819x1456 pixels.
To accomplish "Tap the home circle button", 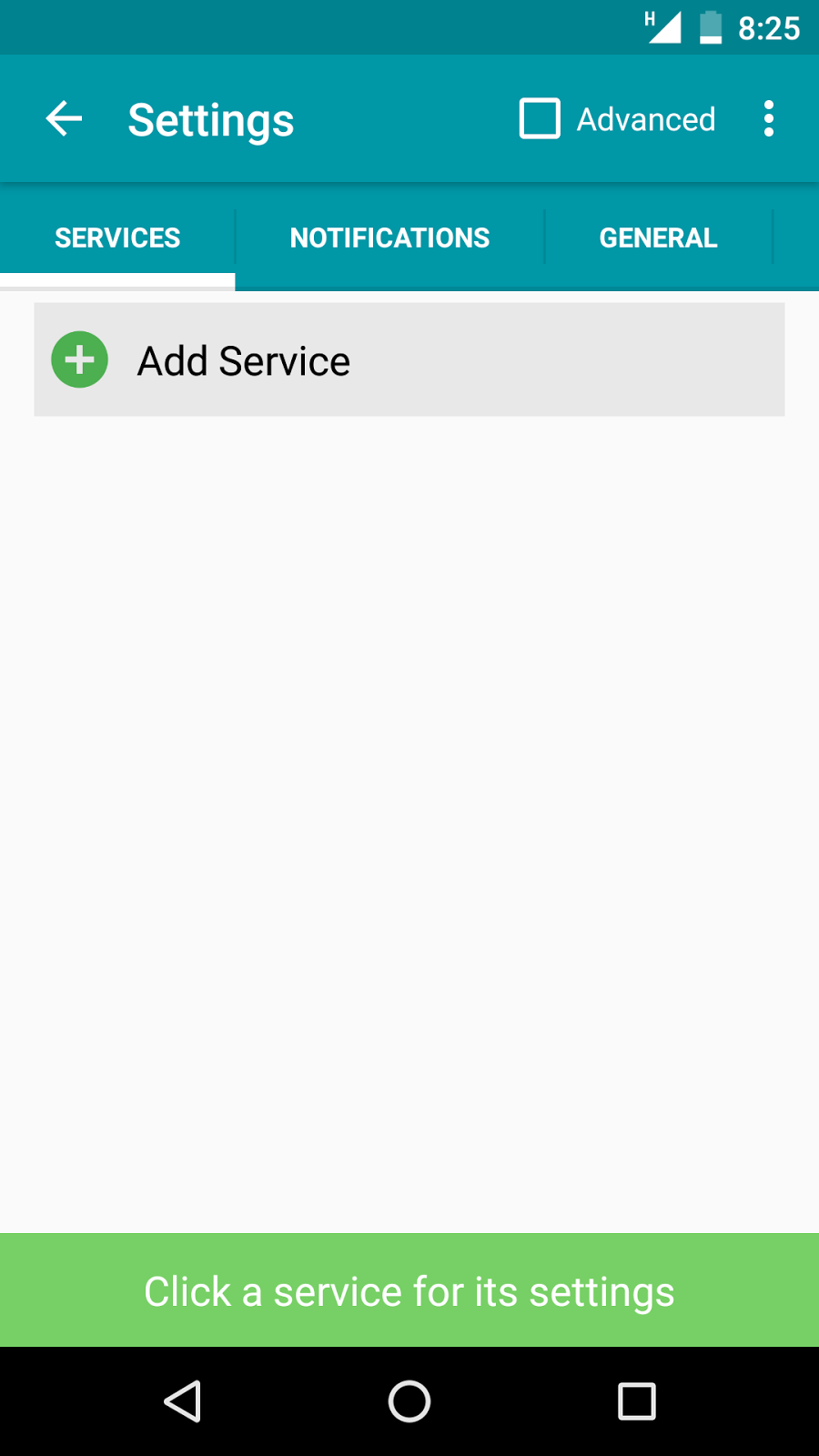I will tap(409, 1401).
